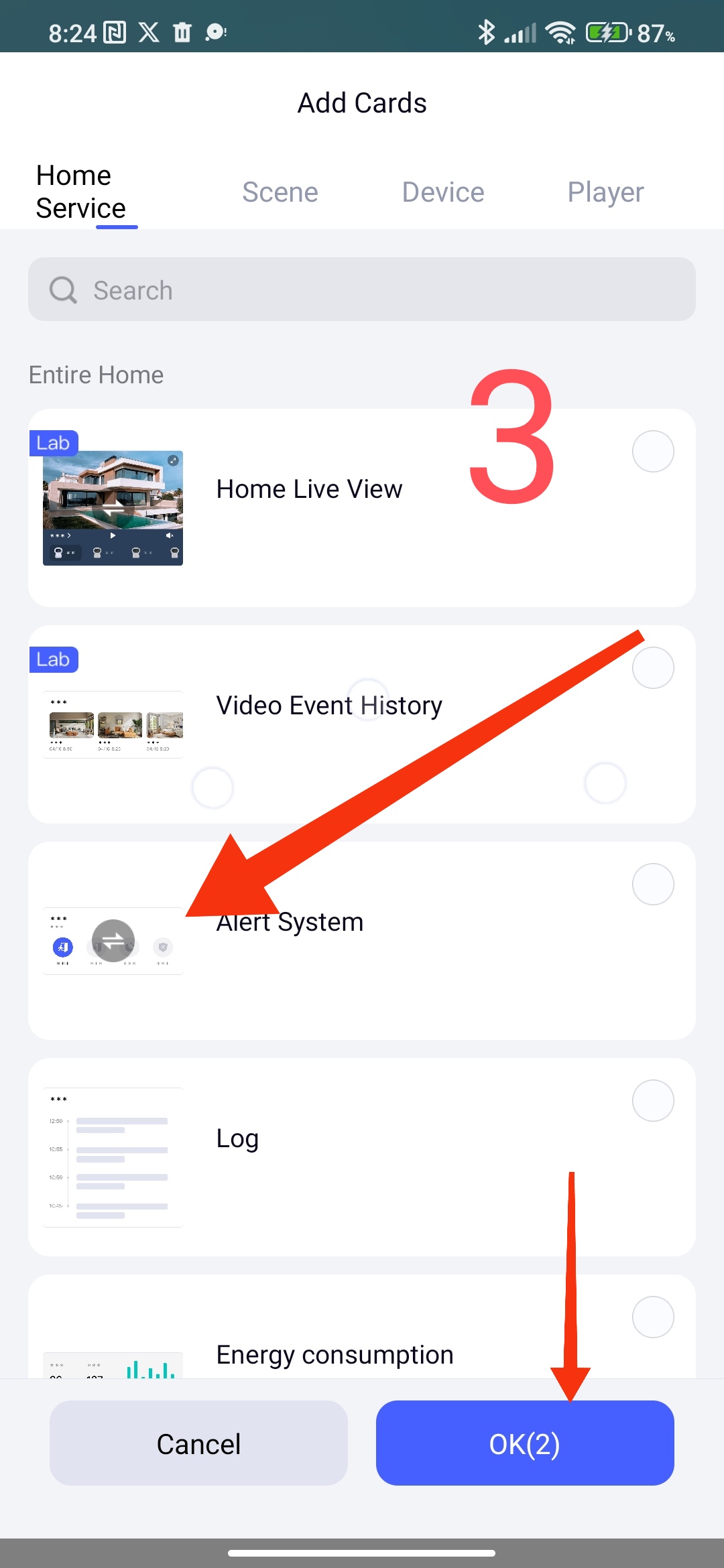Confirm selection with OK(2) button
Screen dimensions: 724x1568
(x=524, y=1443)
